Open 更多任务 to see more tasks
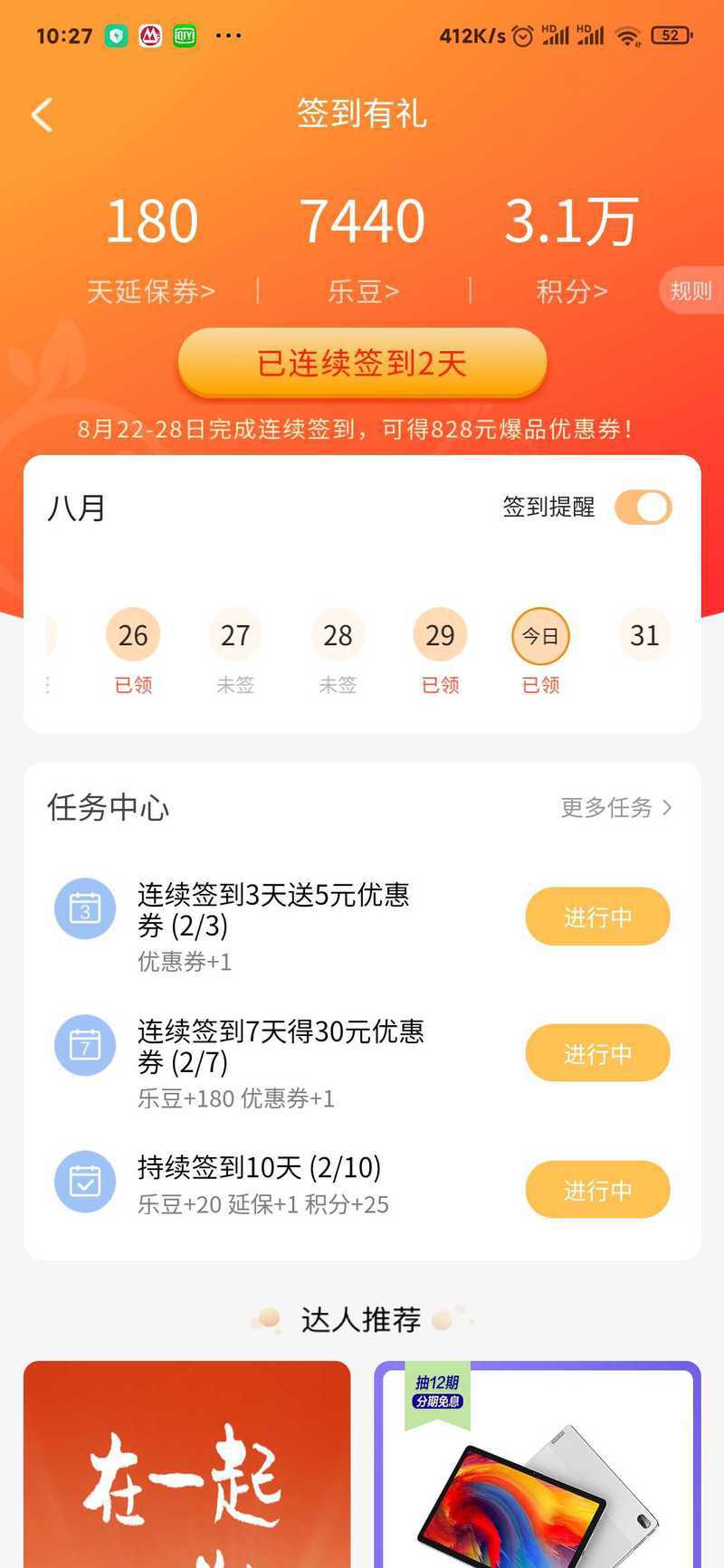Image resolution: width=724 pixels, height=1568 pixels. pyautogui.click(x=615, y=807)
